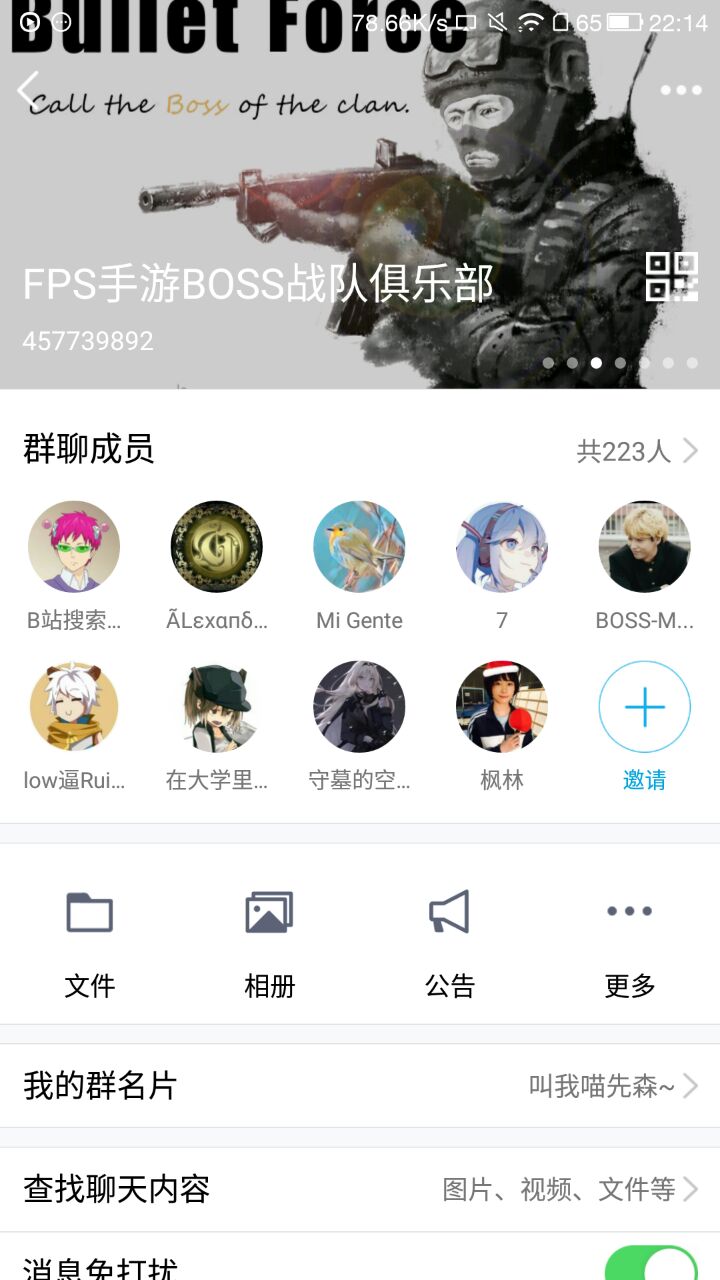Viewport: 720px width, 1280px height.
Task: View member 枫林's profile
Action: click(x=502, y=707)
